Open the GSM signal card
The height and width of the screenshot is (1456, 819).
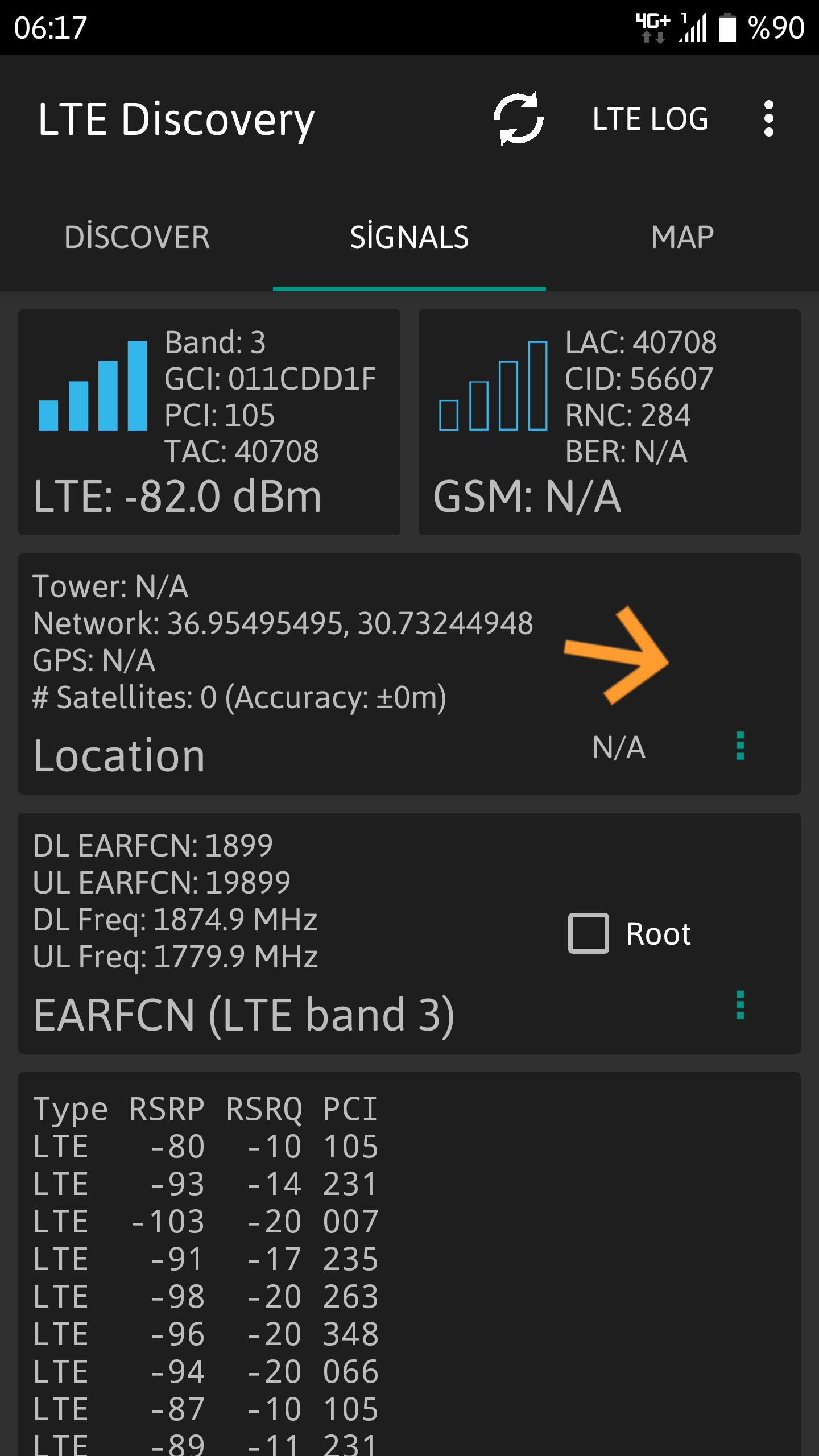coord(610,422)
